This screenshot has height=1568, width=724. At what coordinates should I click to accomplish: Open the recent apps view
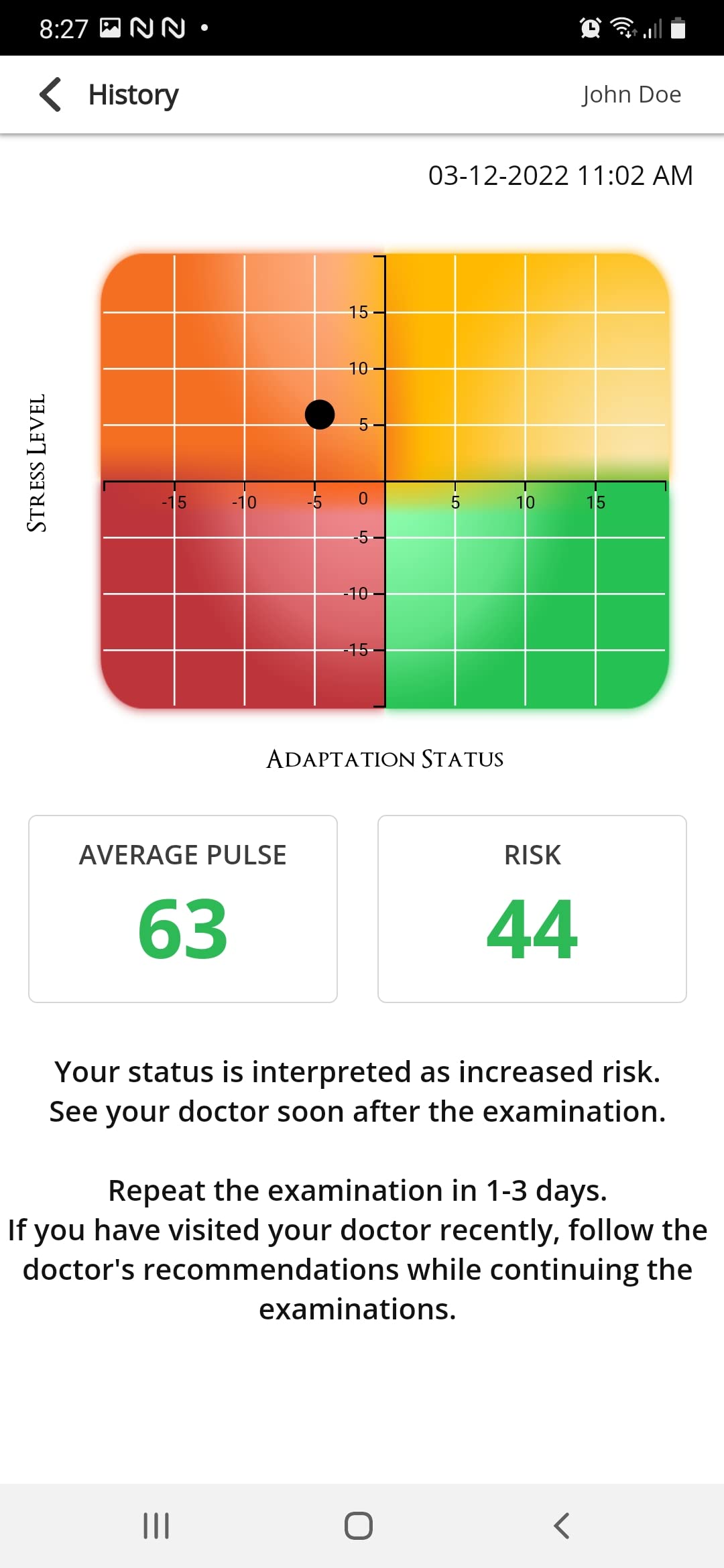coord(156,1526)
